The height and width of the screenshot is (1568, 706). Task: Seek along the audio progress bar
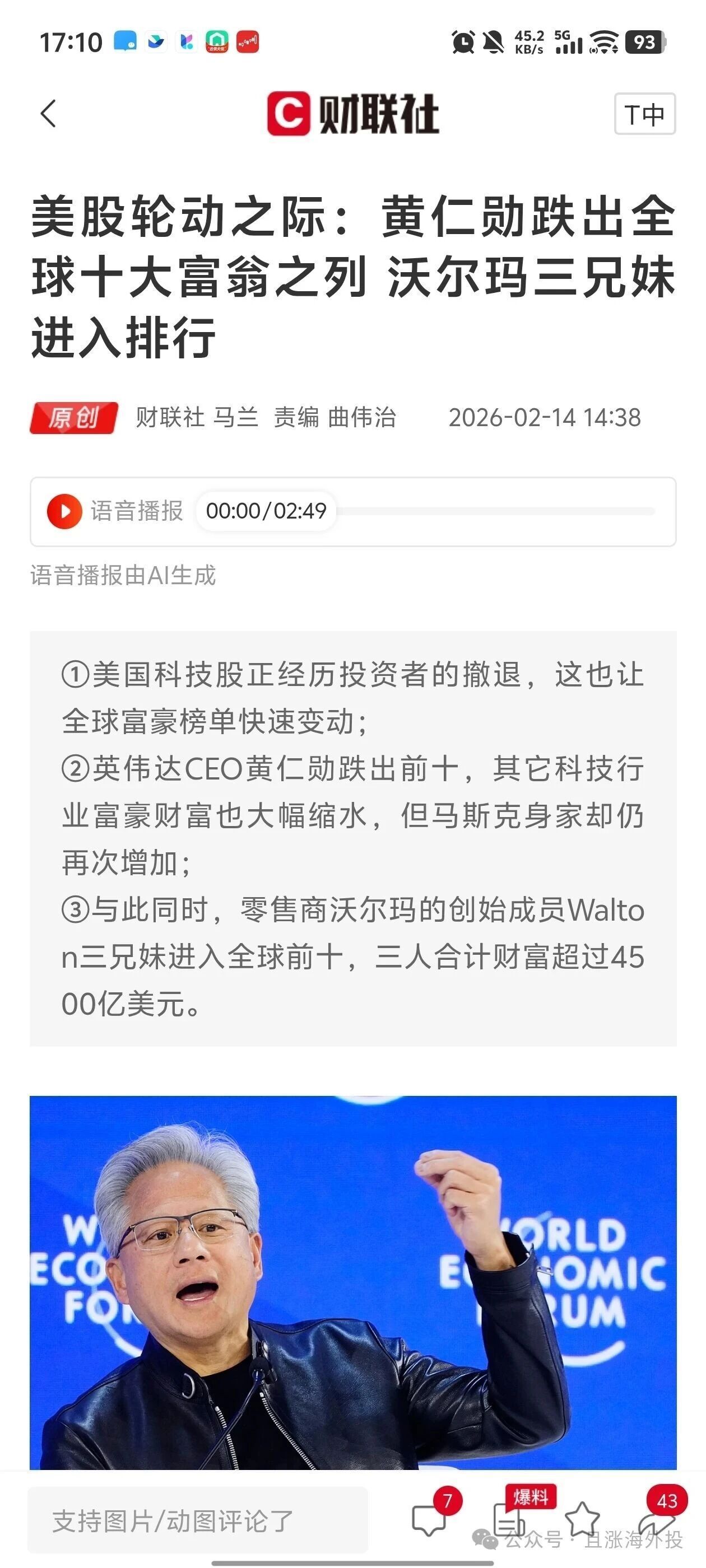495,511
